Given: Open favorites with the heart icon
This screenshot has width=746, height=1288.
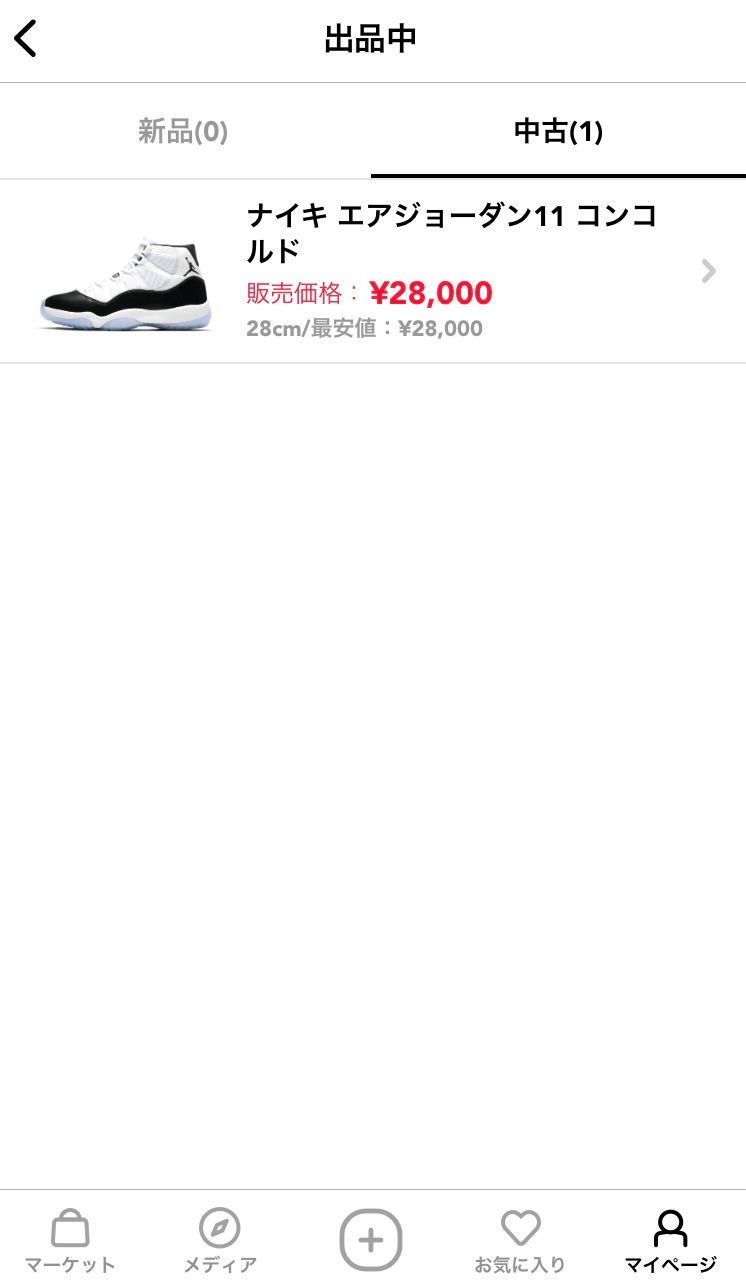Looking at the screenshot, I should point(520,1228).
